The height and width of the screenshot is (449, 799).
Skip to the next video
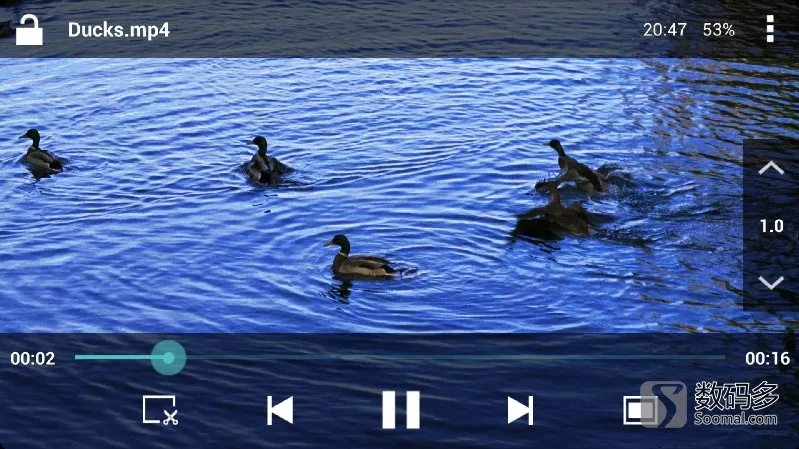[x=520, y=410]
